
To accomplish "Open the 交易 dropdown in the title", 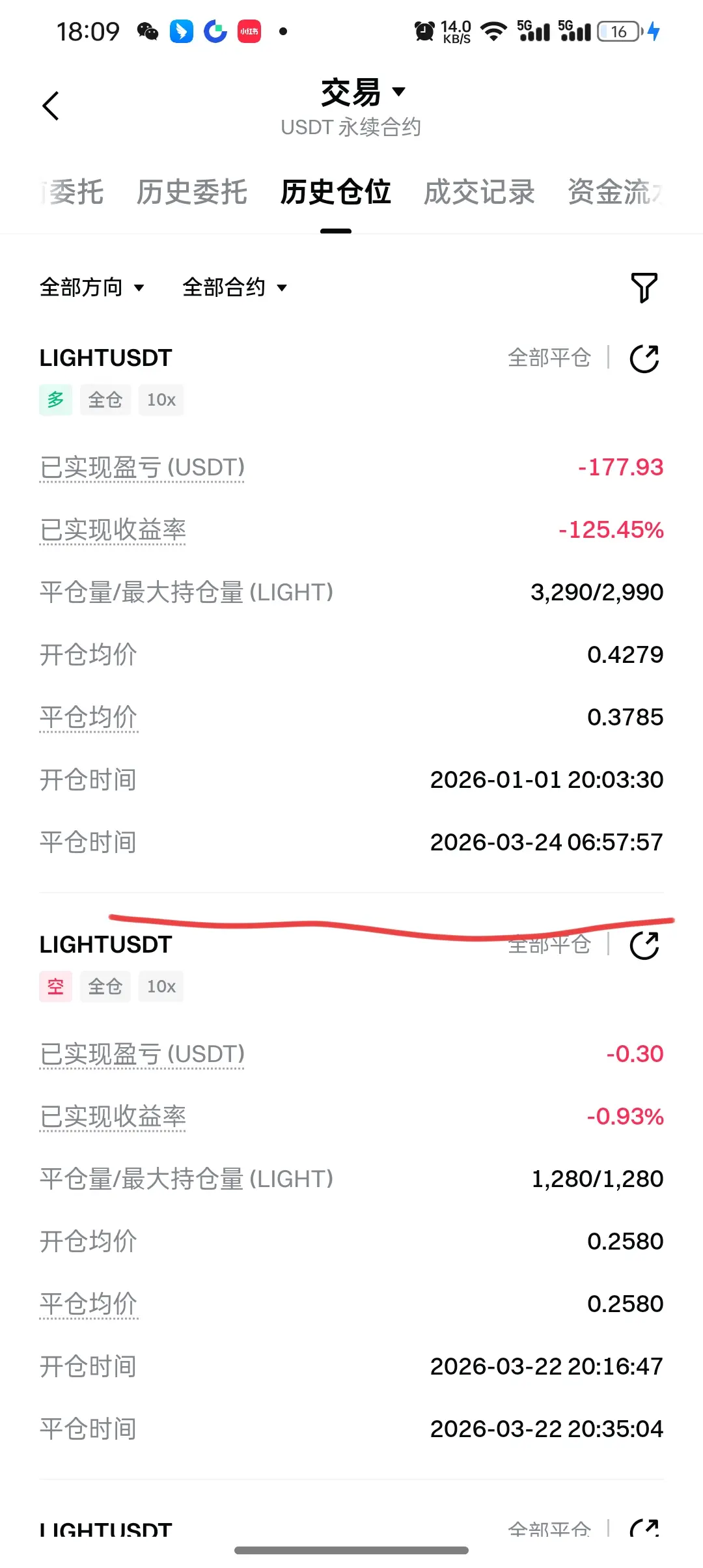I will [363, 92].
